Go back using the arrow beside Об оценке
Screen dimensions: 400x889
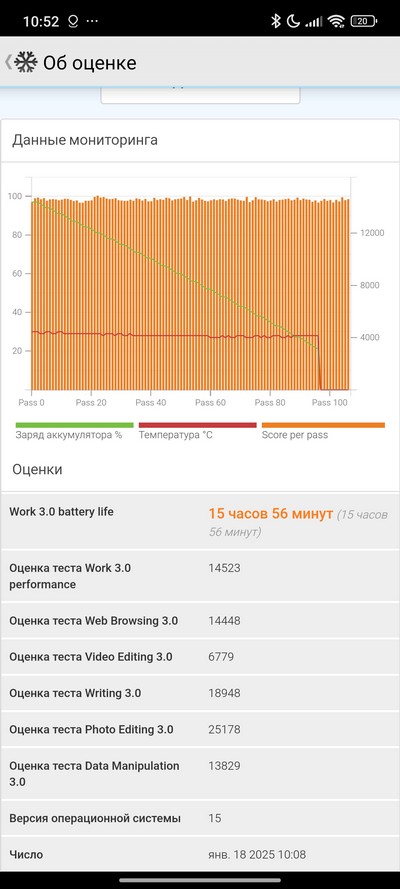[x=8, y=62]
